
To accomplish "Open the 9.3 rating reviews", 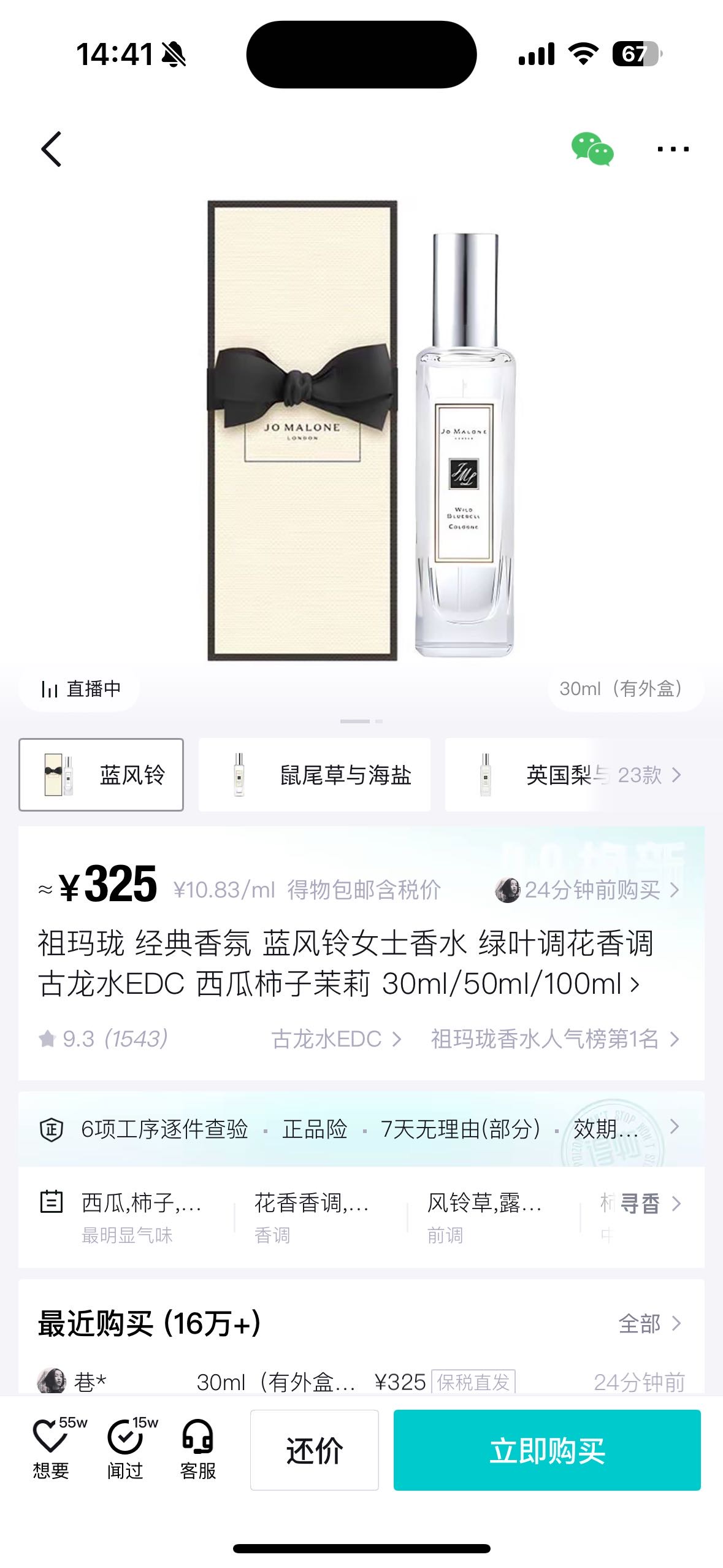I will point(103,1039).
